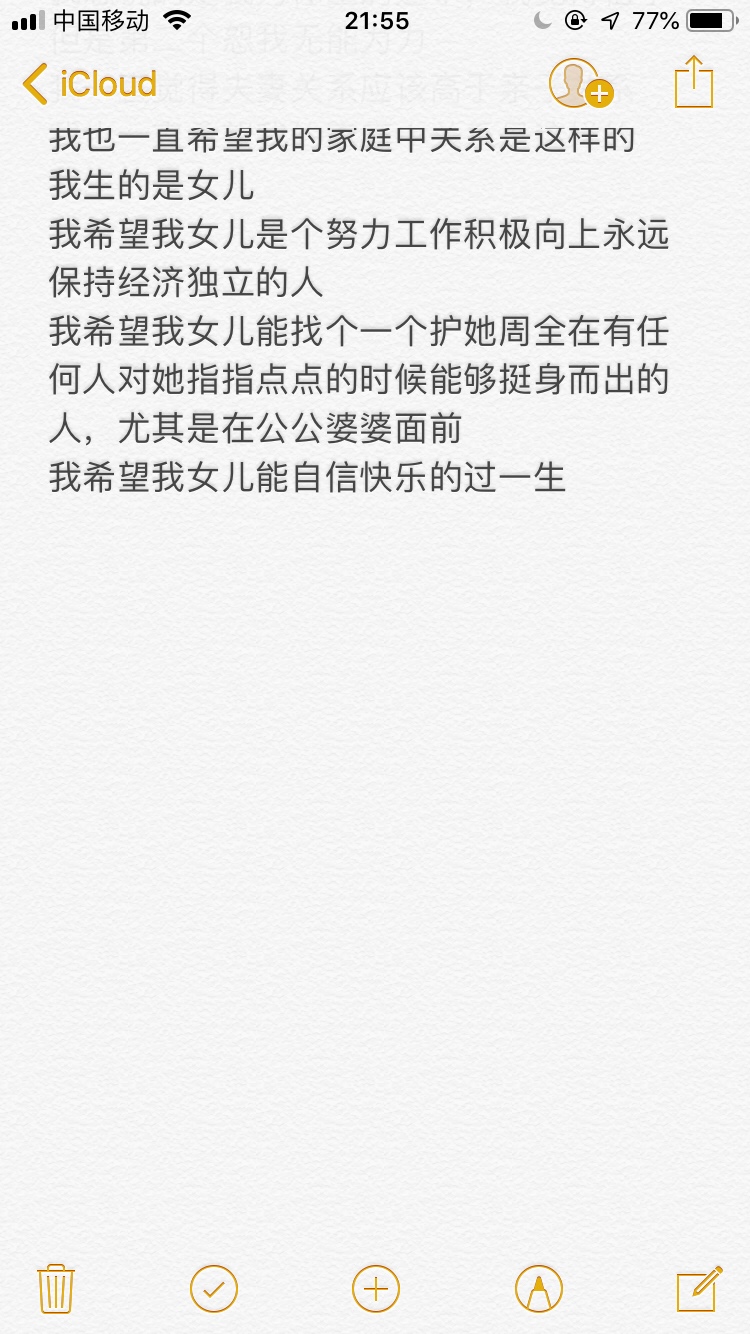Compose a new note
Screen dimensions: 750x1334
click(x=699, y=1288)
